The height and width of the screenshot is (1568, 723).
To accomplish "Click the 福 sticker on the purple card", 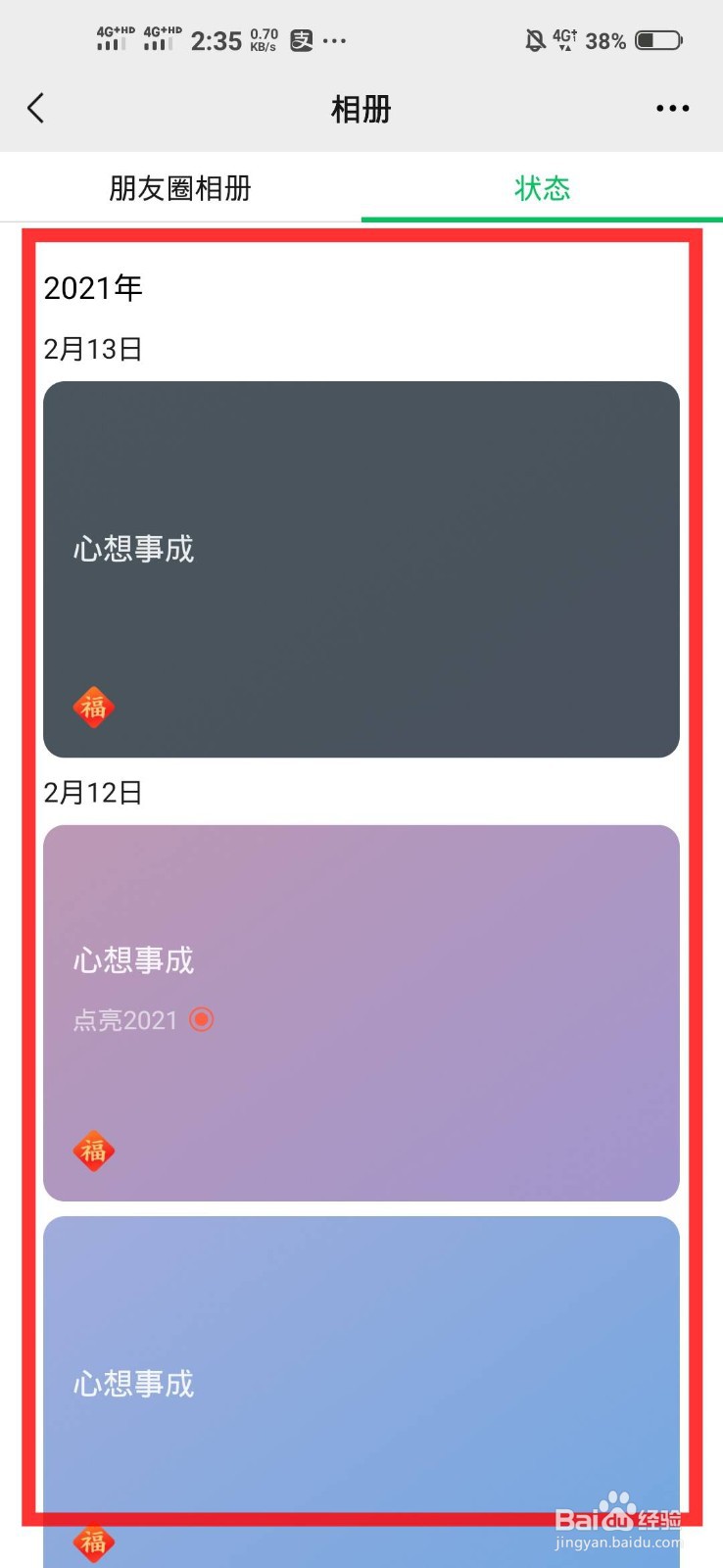I will [x=93, y=1151].
